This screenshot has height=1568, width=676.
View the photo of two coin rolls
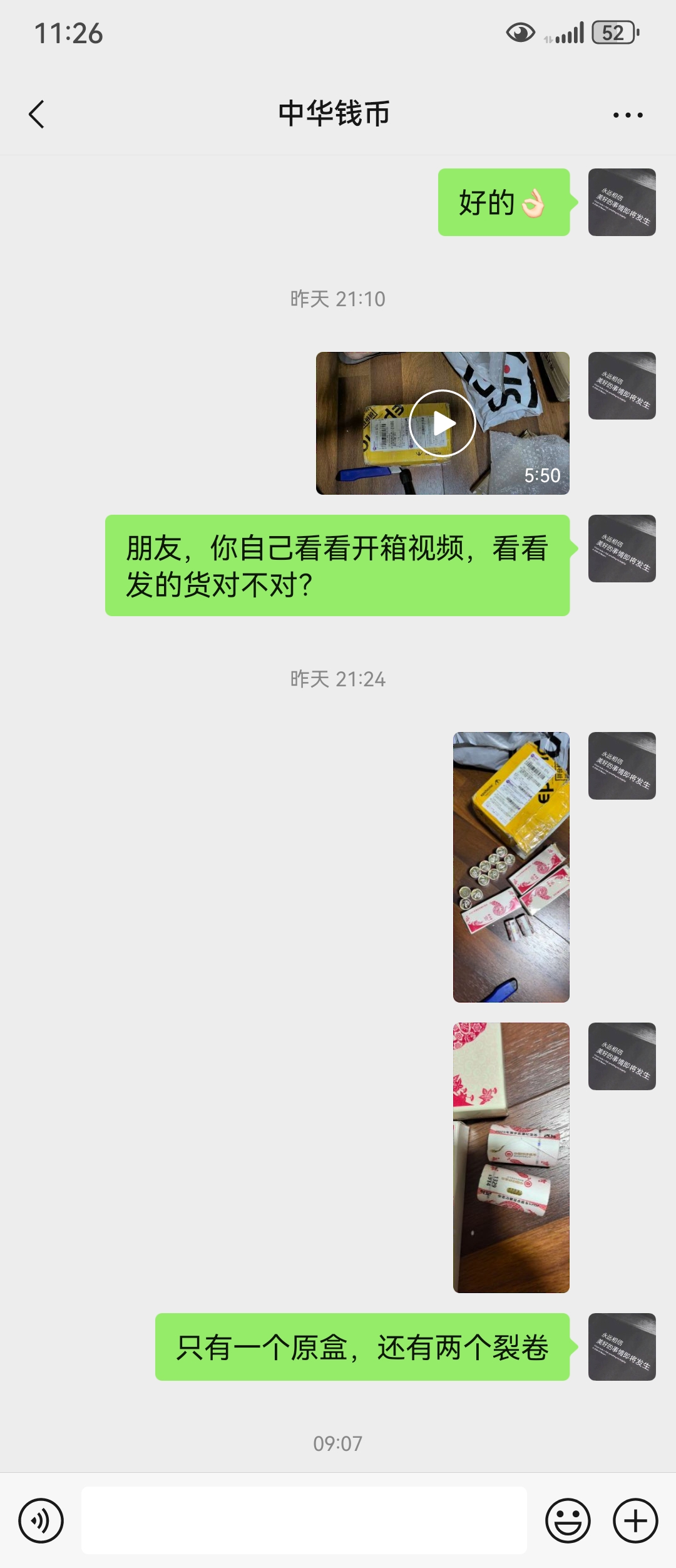coord(511,1157)
